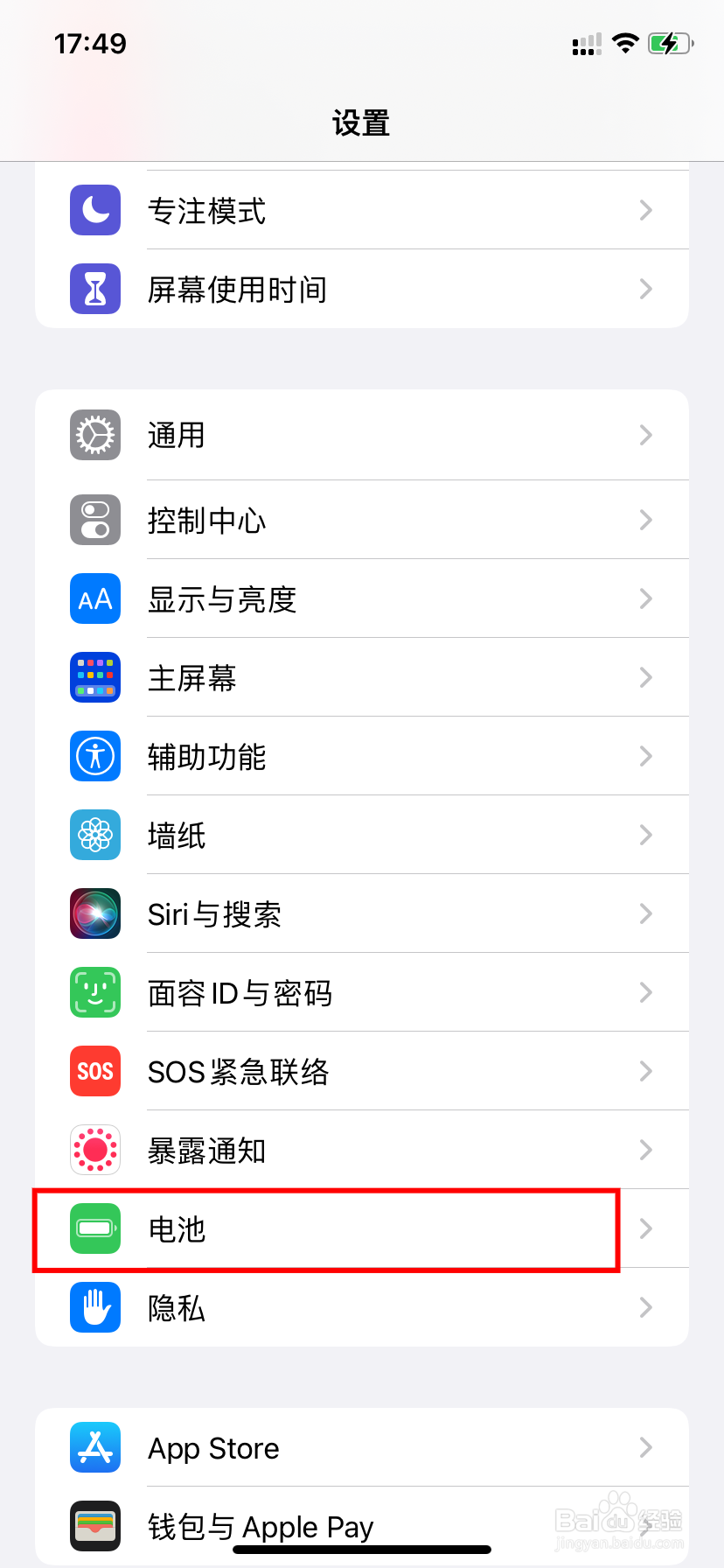
Task: Expand the 墙纸 row chevron
Action: 645,835
